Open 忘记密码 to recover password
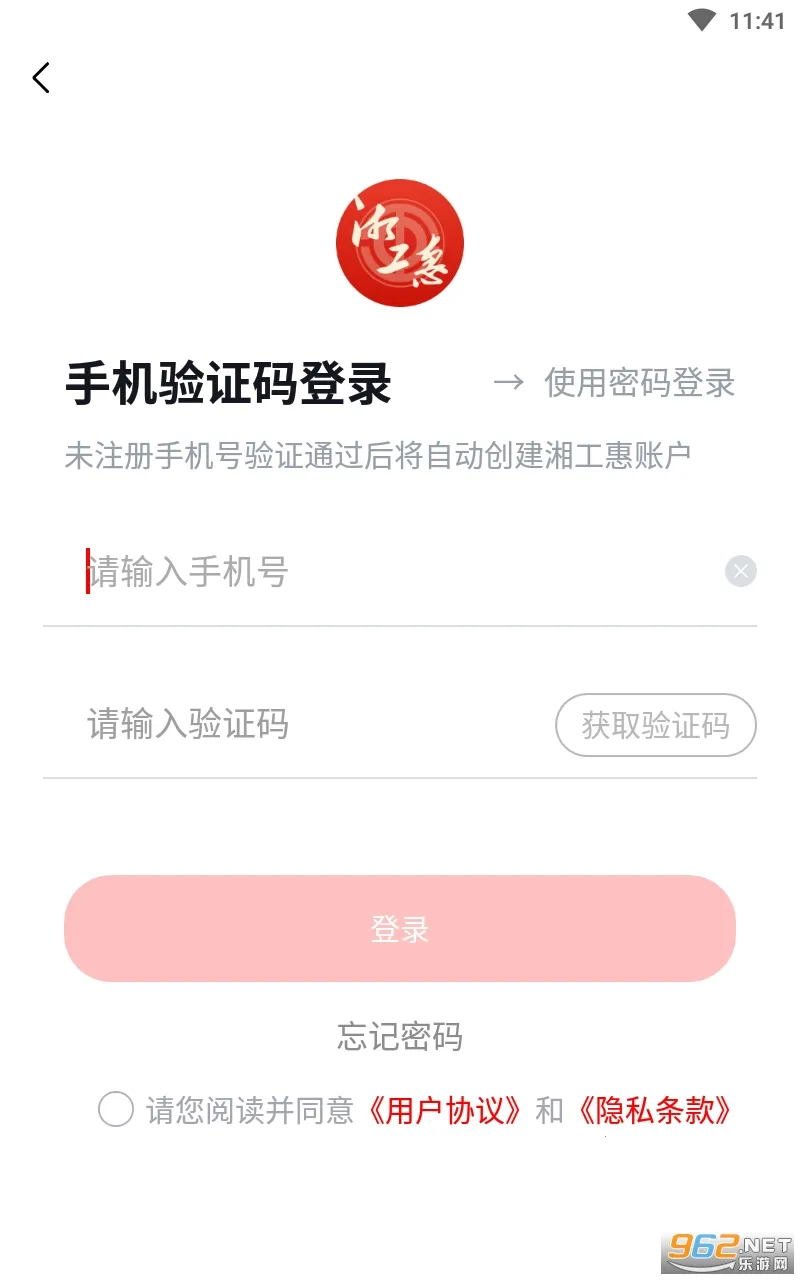800x1280 pixels. point(399,1038)
